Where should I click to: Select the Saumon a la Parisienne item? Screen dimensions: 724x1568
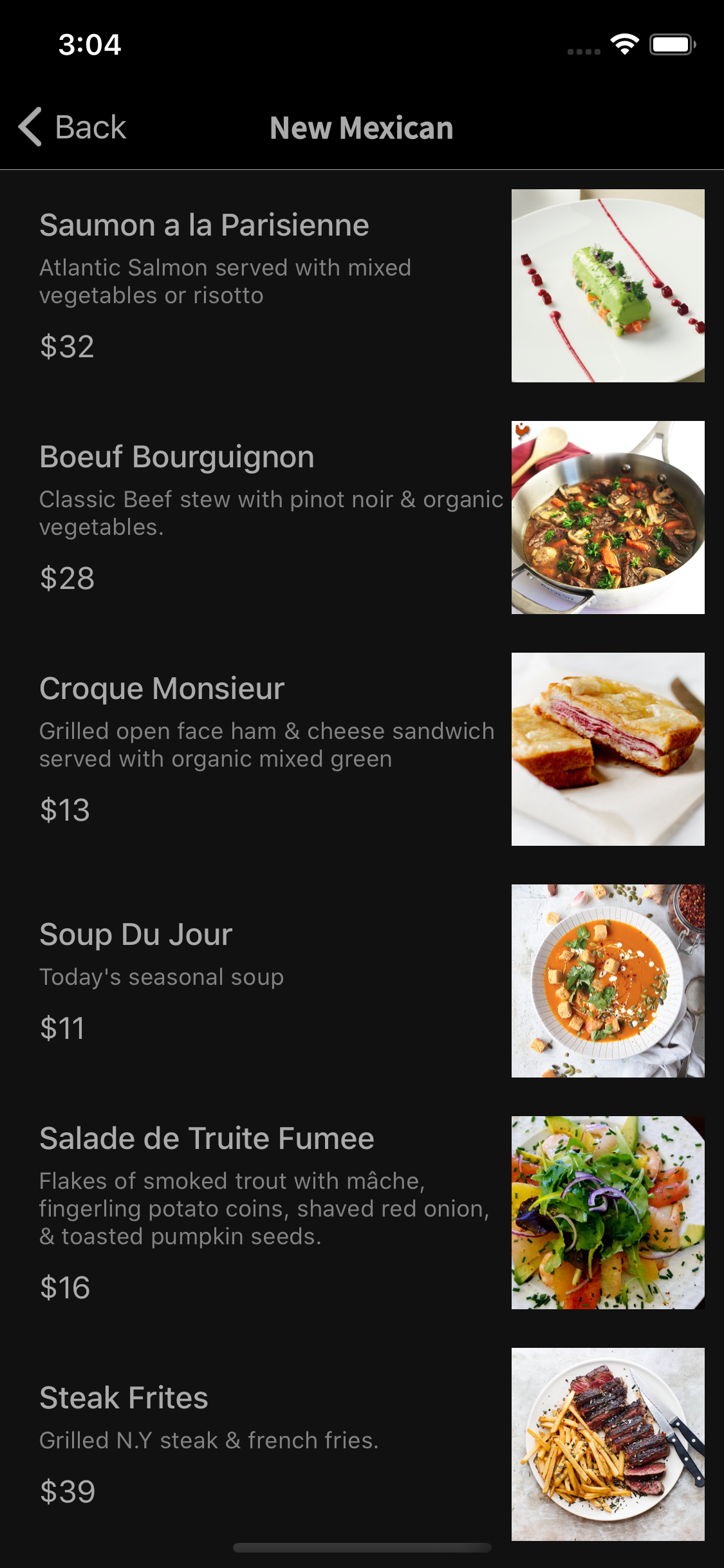pos(204,224)
